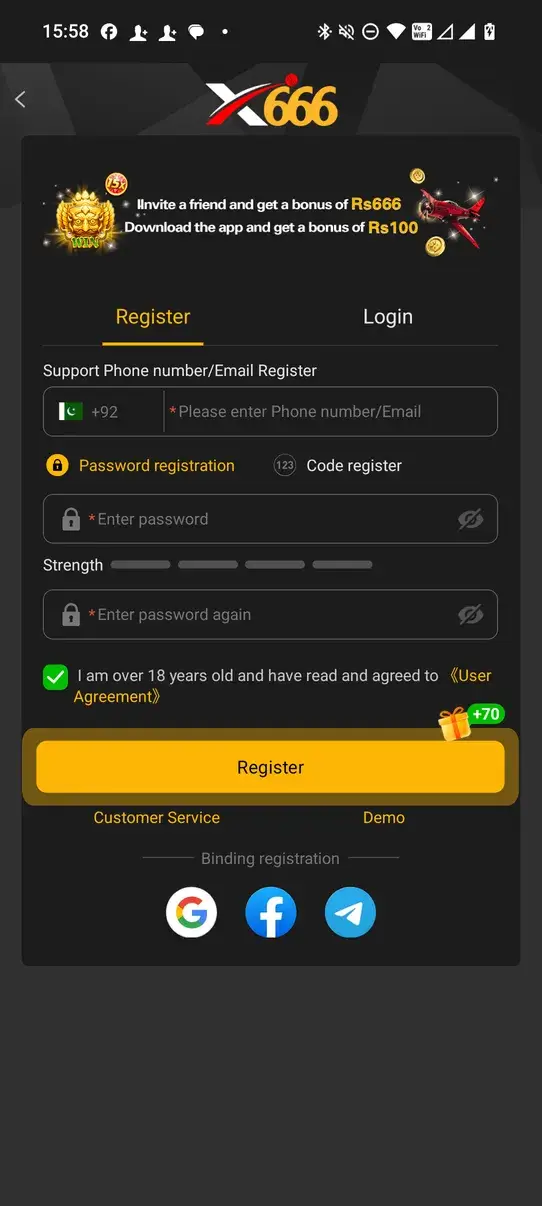
Task: Open Customer Service
Action: [156, 817]
